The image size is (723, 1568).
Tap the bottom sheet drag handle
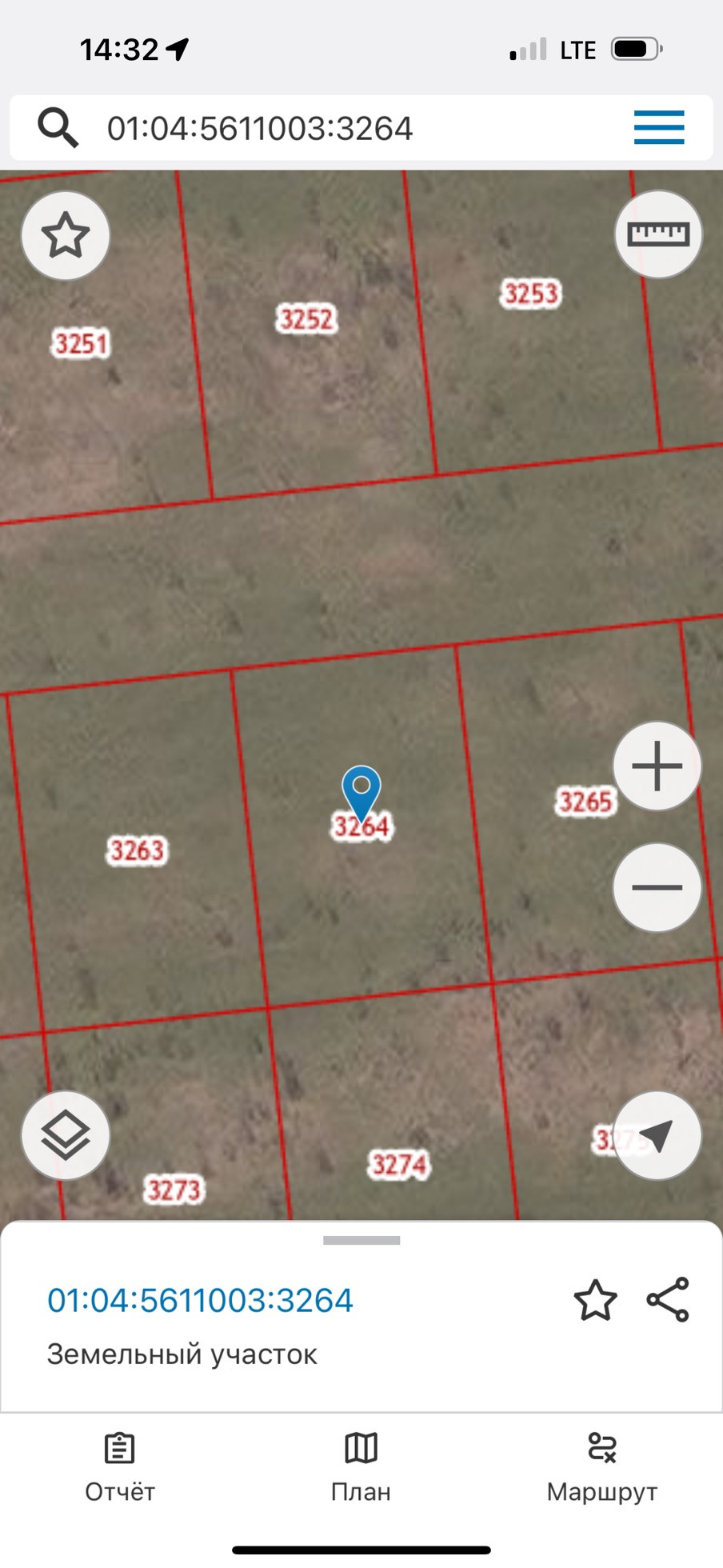[361, 1241]
